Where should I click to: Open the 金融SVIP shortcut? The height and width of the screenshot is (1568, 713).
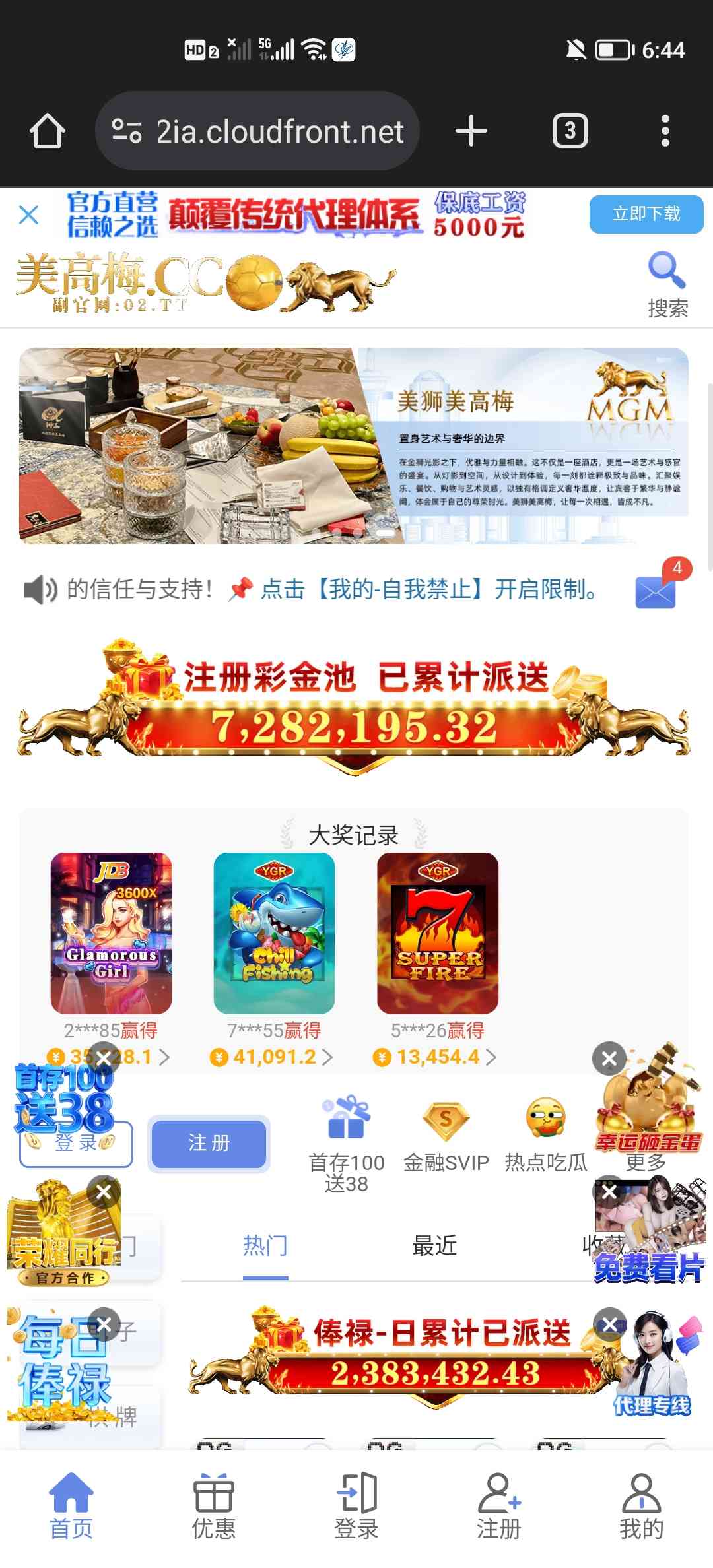[x=446, y=1135]
